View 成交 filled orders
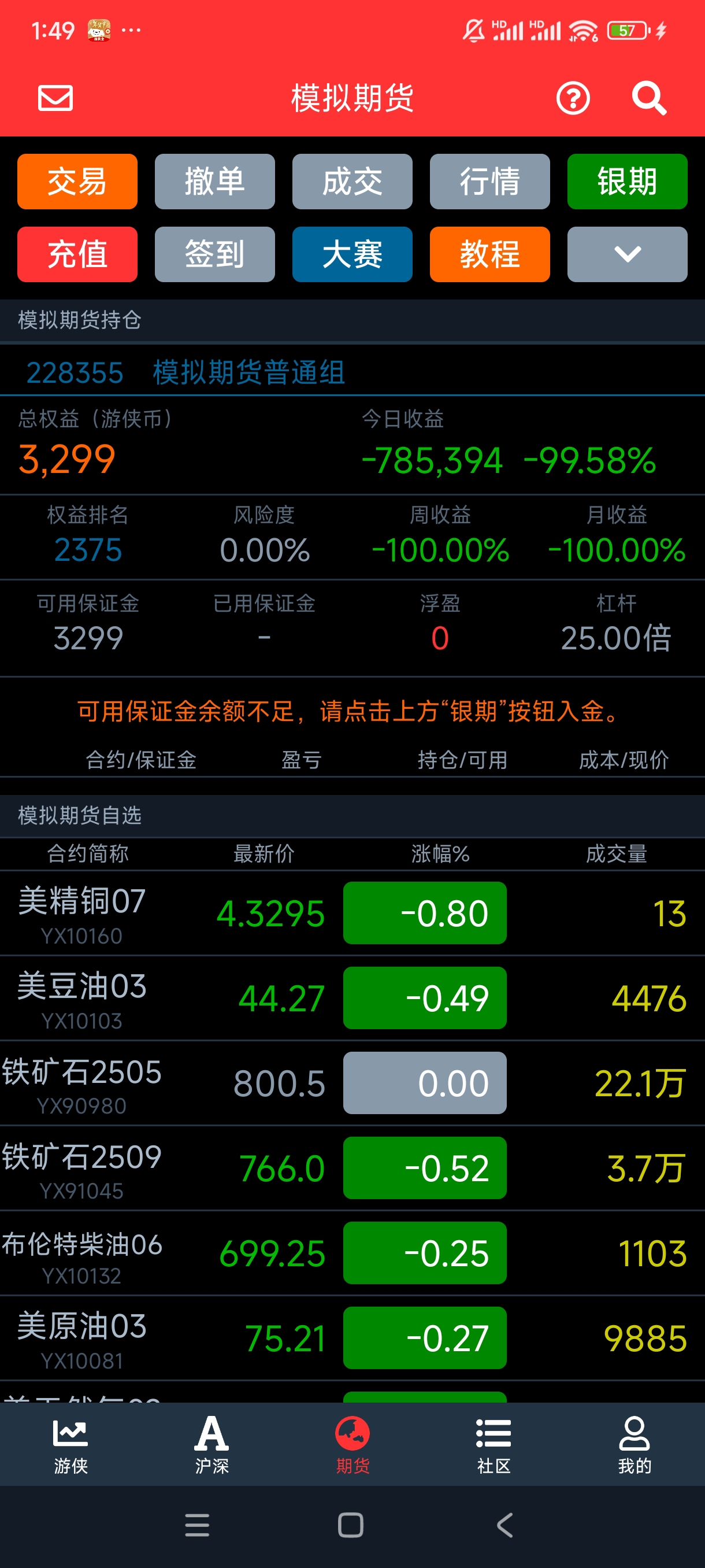 click(352, 182)
